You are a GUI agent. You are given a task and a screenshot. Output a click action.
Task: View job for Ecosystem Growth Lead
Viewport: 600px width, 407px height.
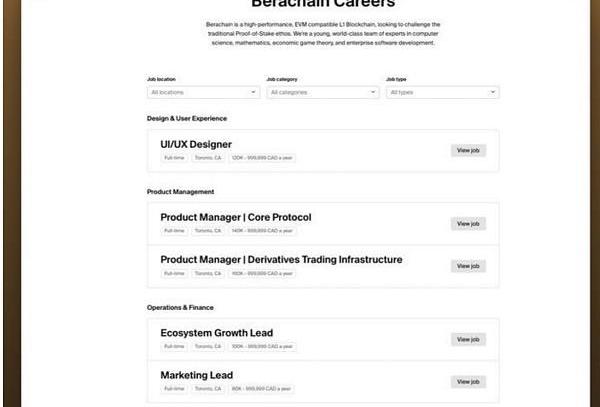468,339
